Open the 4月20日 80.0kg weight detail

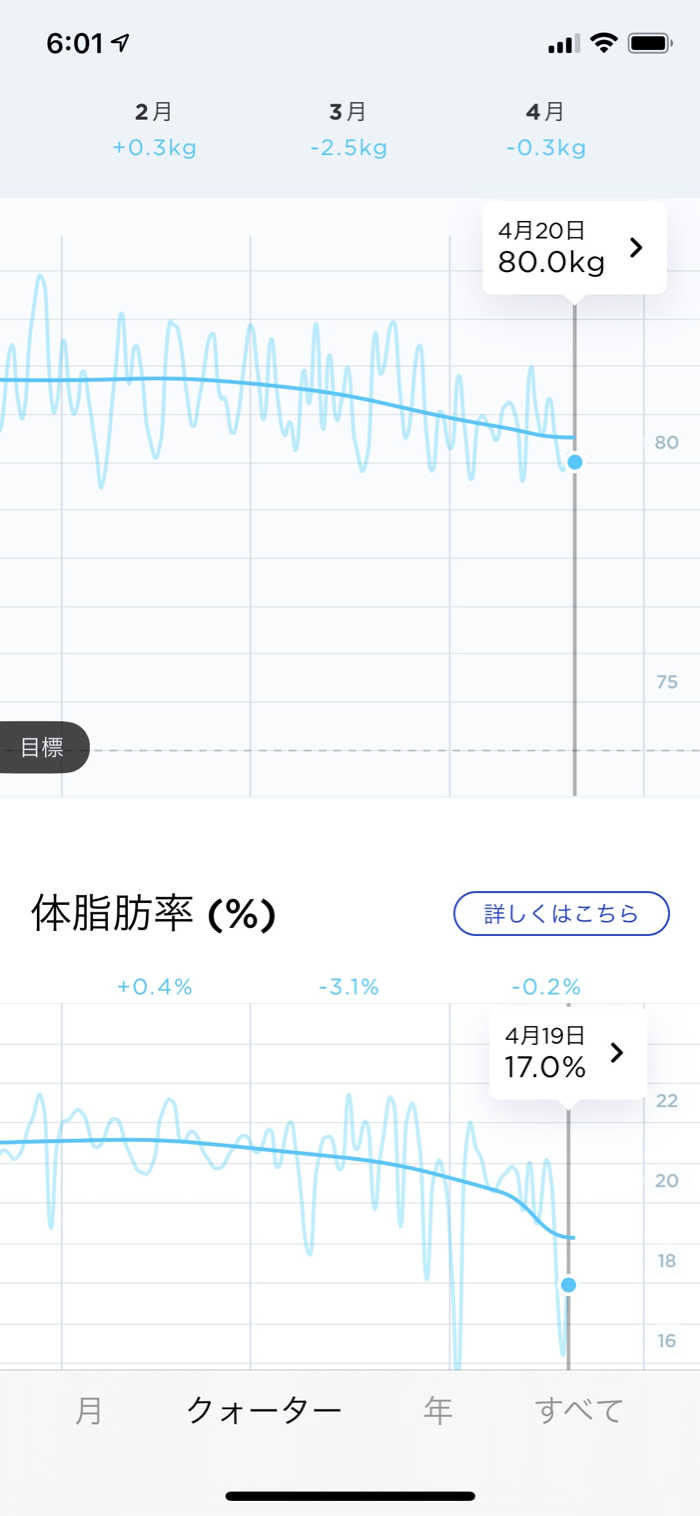574,248
